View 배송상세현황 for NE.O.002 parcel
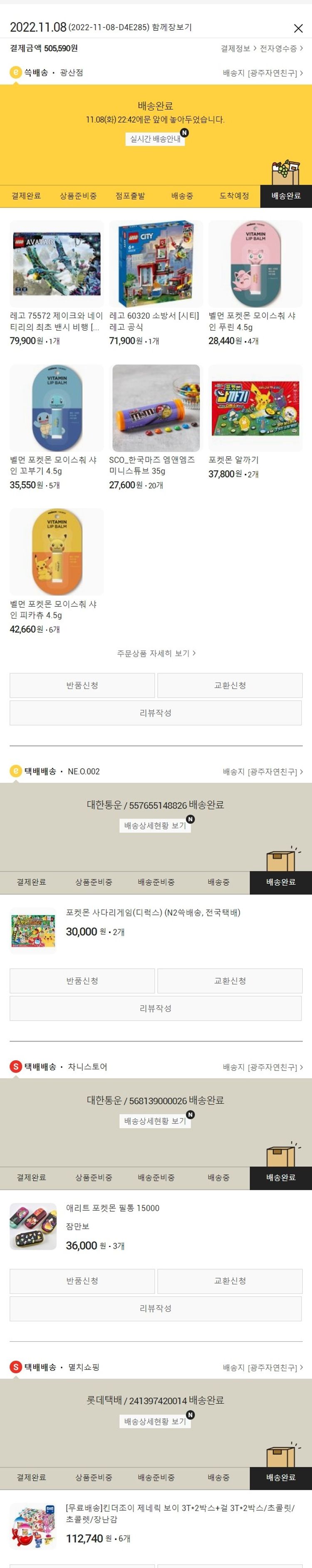The width and height of the screenshot is (312, 1568). pos(155,826)
